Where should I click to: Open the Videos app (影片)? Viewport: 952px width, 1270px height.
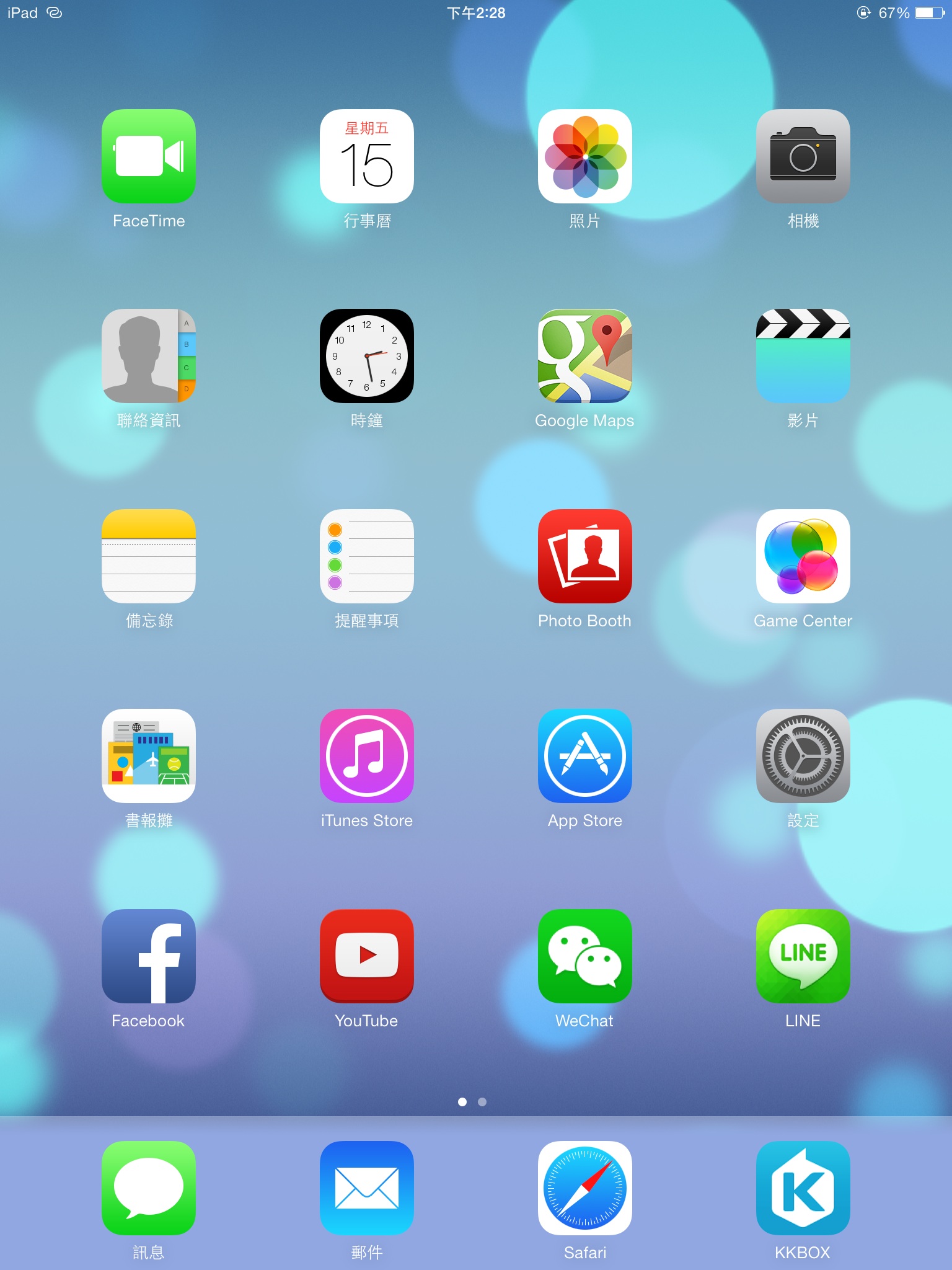(803, 356)
